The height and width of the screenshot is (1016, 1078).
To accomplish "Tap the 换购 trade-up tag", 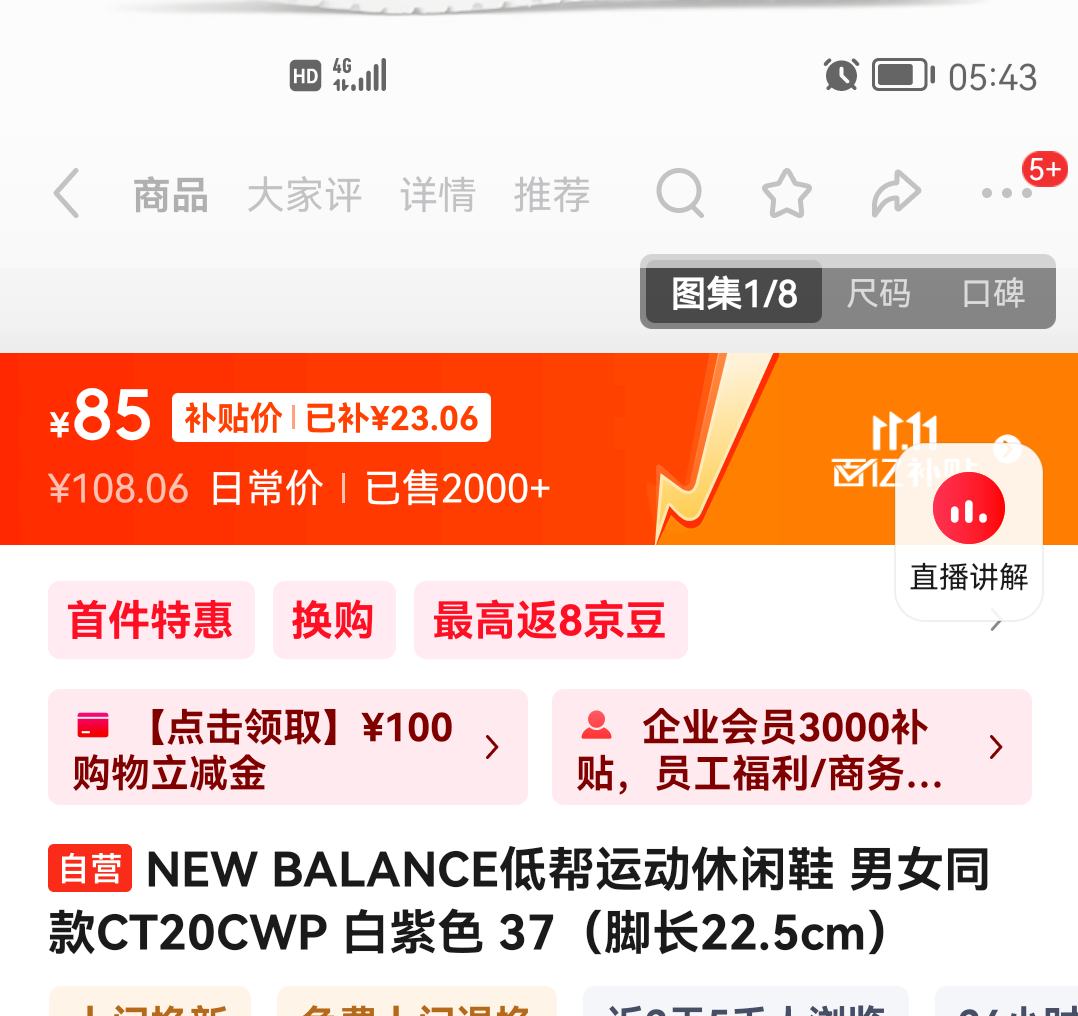I will point(334,620).
